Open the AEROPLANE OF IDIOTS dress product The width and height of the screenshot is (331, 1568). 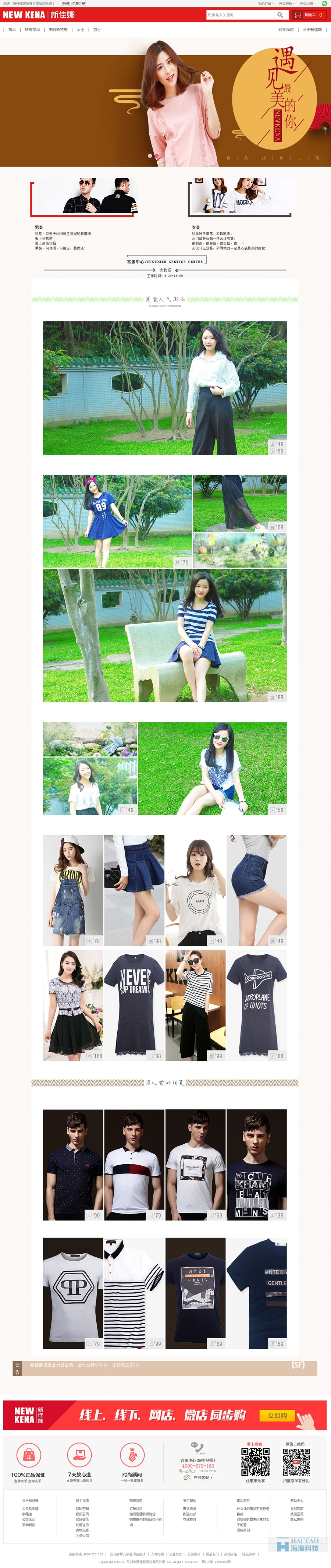pyautogui.click(x=256, y=1004)
